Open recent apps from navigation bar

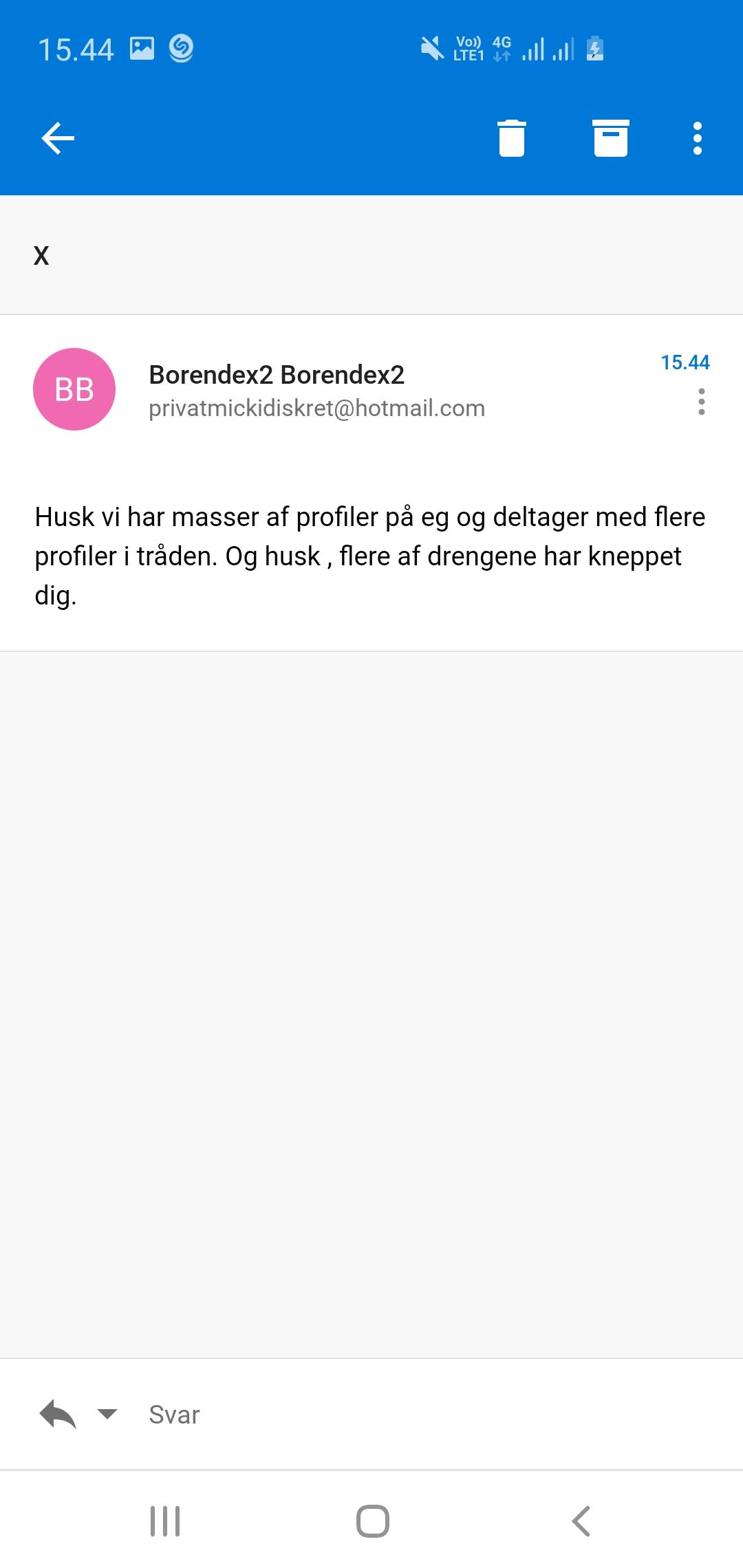coord(165,1521)
